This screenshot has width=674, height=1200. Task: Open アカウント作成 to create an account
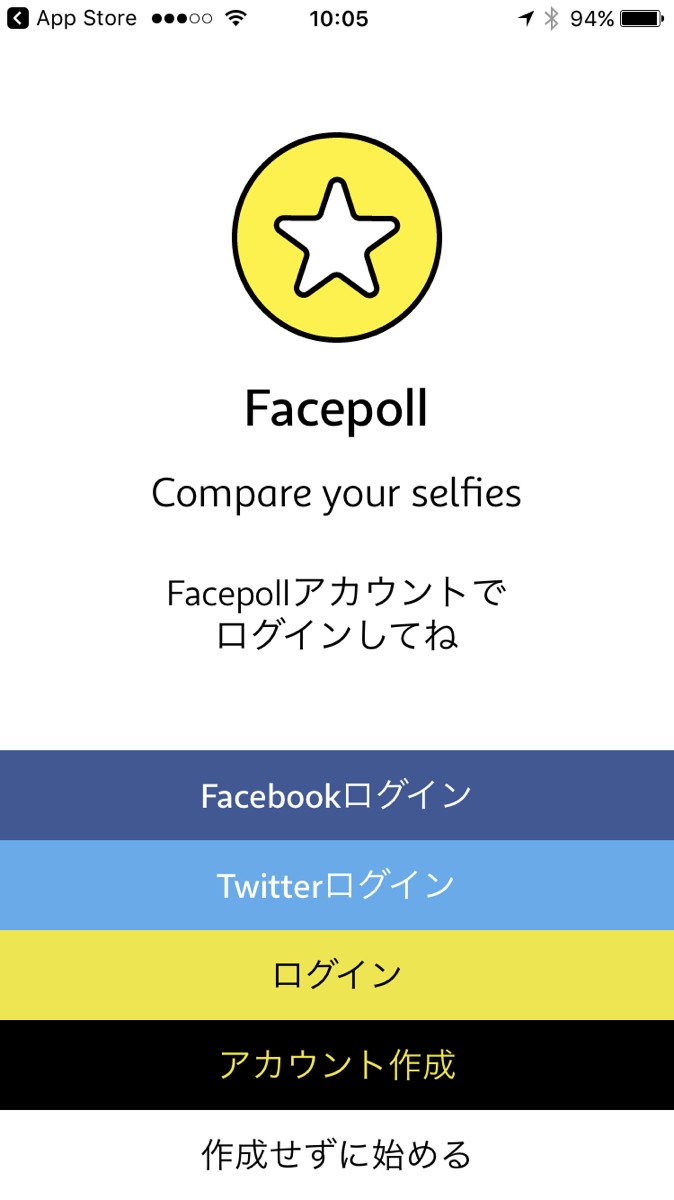[337, 1065]
